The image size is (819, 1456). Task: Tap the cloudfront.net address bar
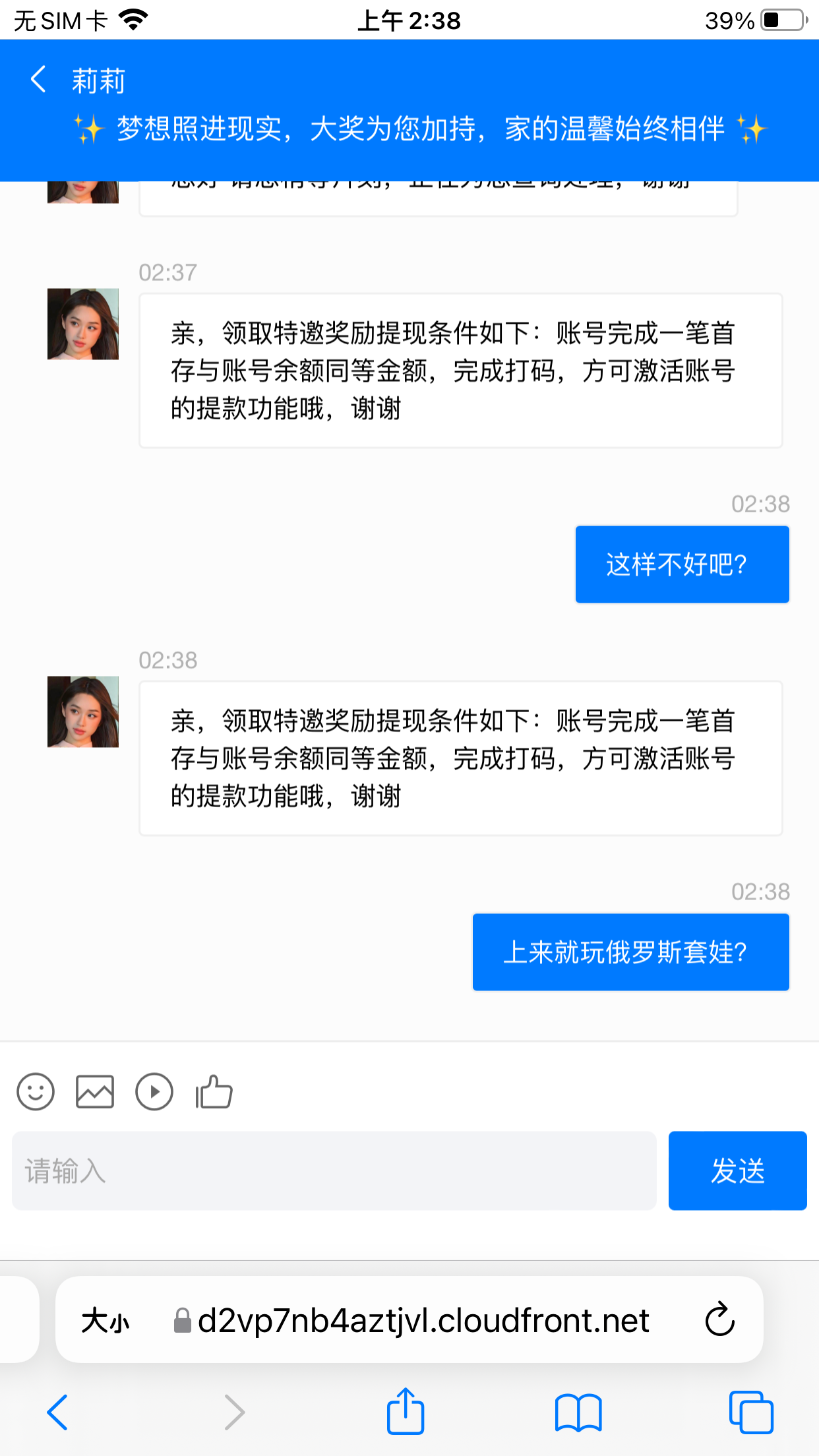click(422, 1321)
